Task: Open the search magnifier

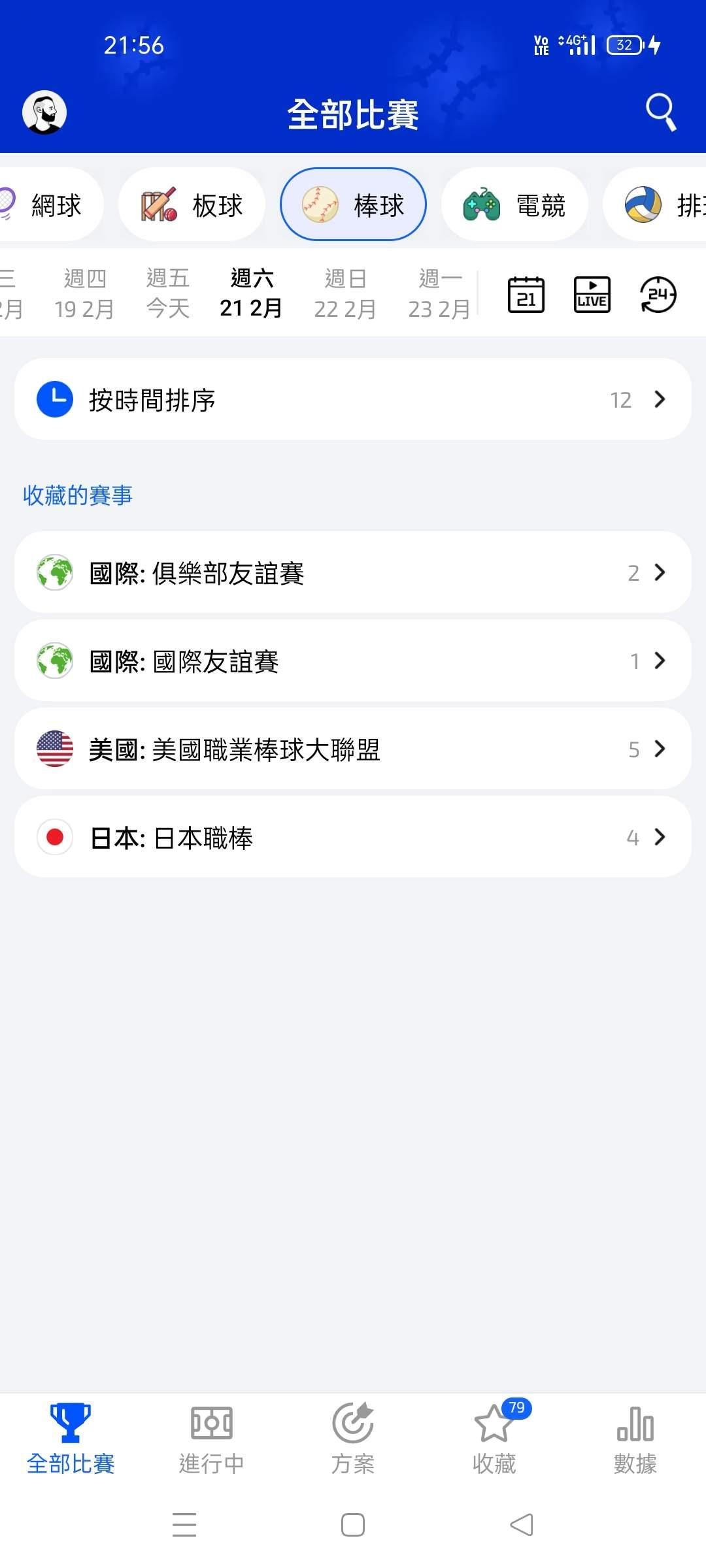Action: click(x=660, y=112)
